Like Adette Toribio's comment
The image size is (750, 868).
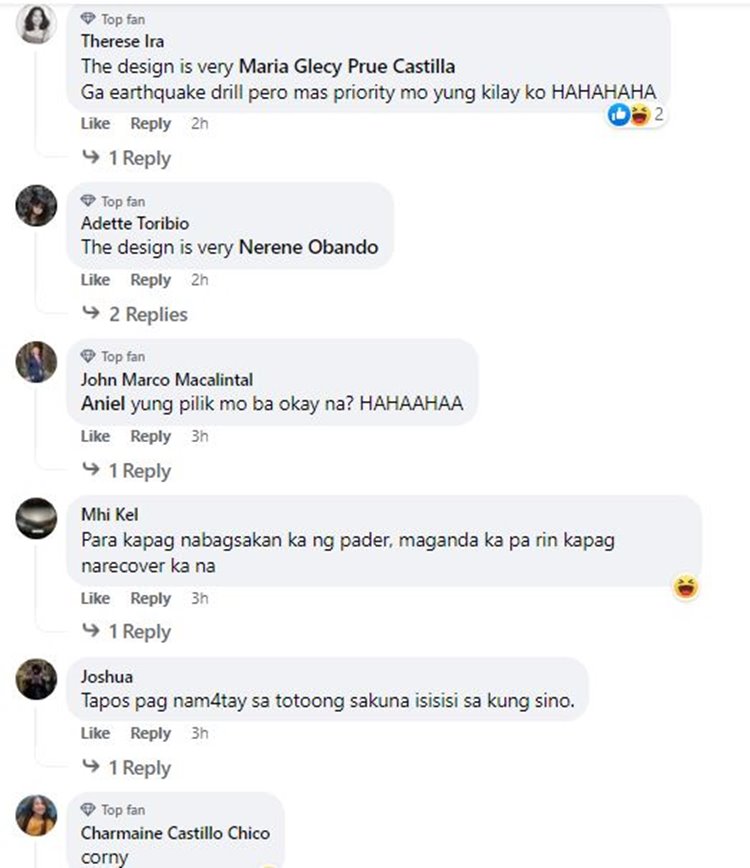click(95, 280)
